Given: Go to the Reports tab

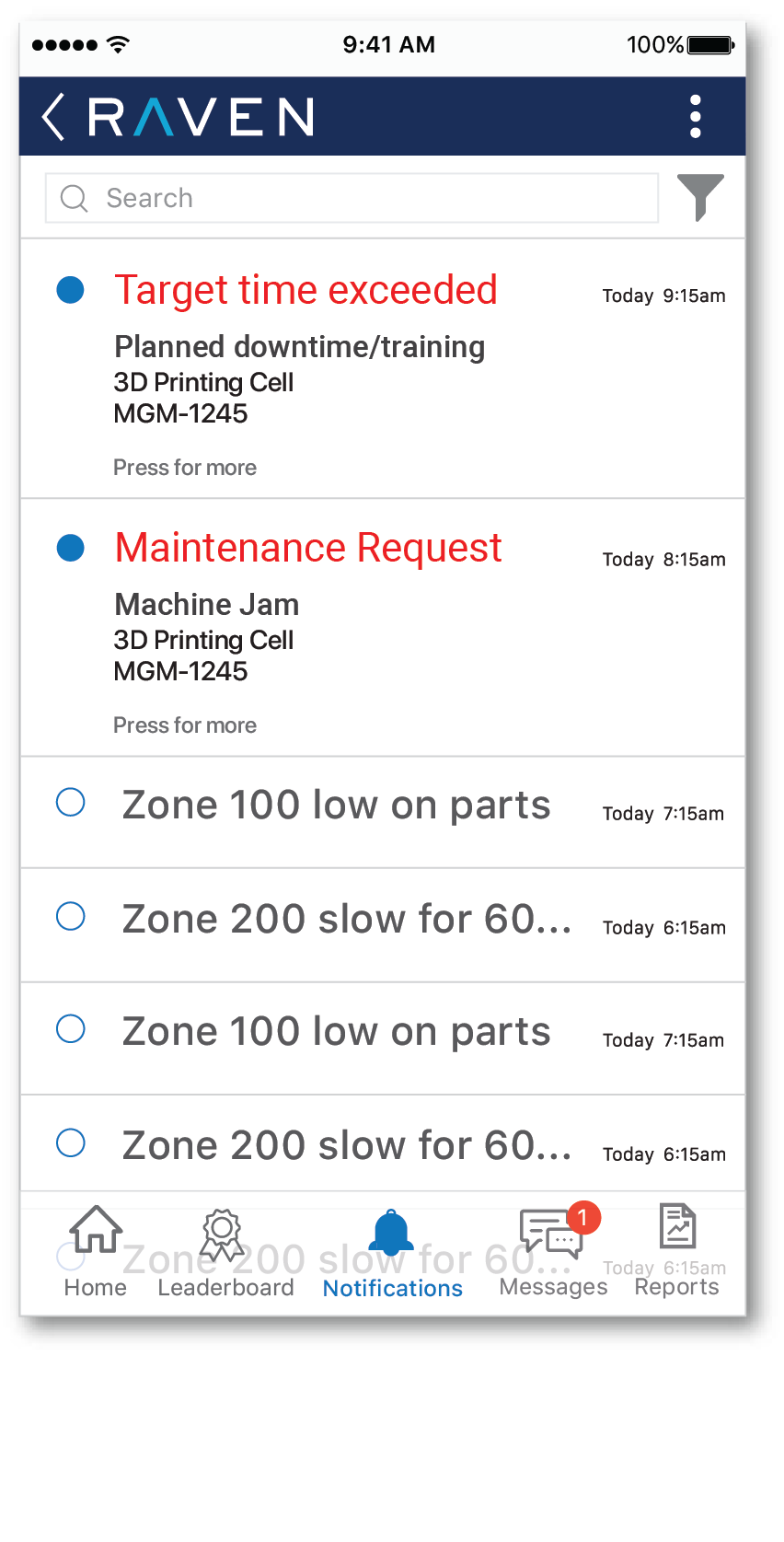Looking at the screenshot, I should [x=677, y=1252].
